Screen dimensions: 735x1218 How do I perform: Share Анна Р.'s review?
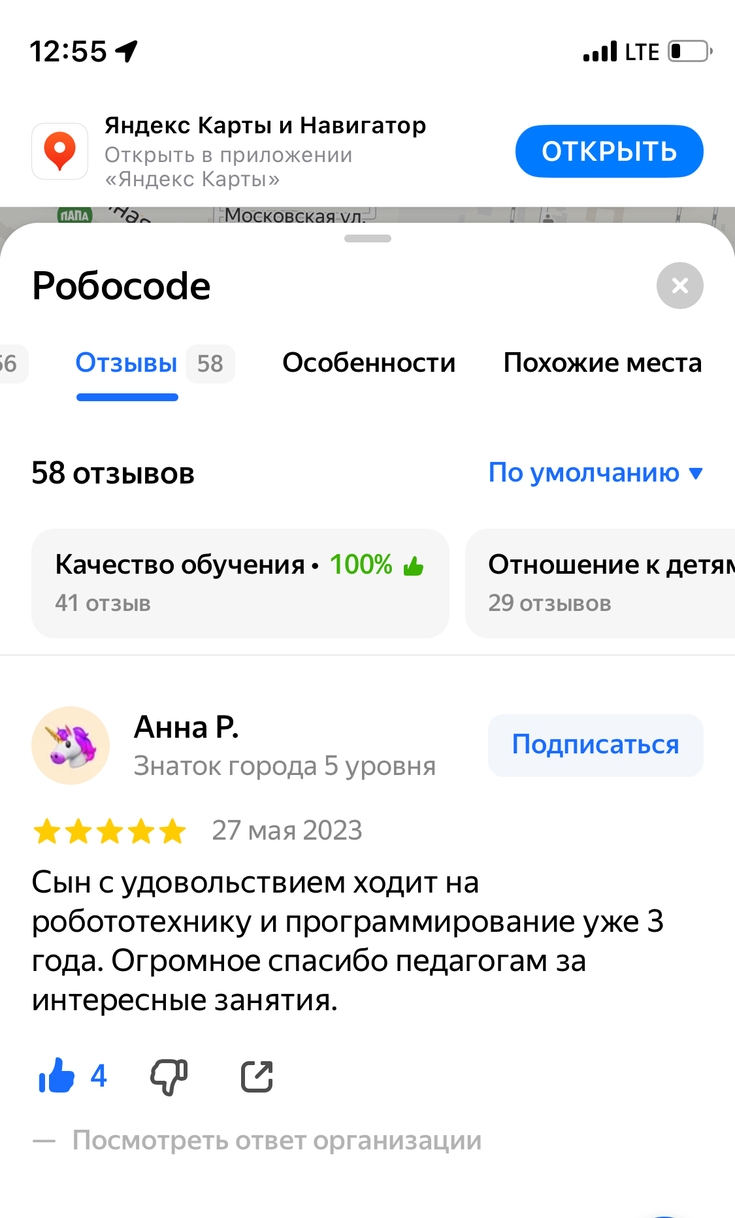[257, 1077]
